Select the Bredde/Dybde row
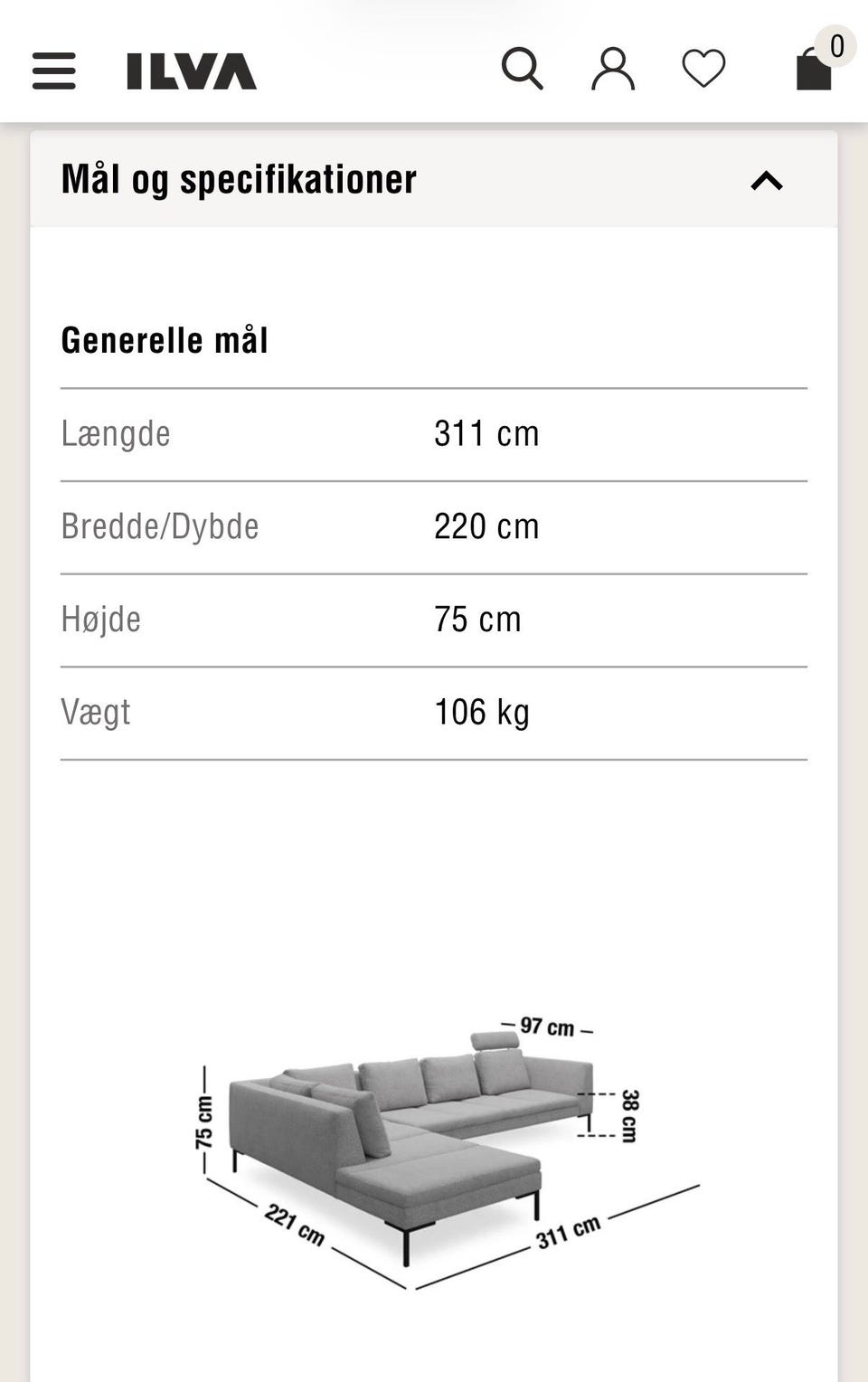This screenshot has height=1382, width=868. point(160,526)
